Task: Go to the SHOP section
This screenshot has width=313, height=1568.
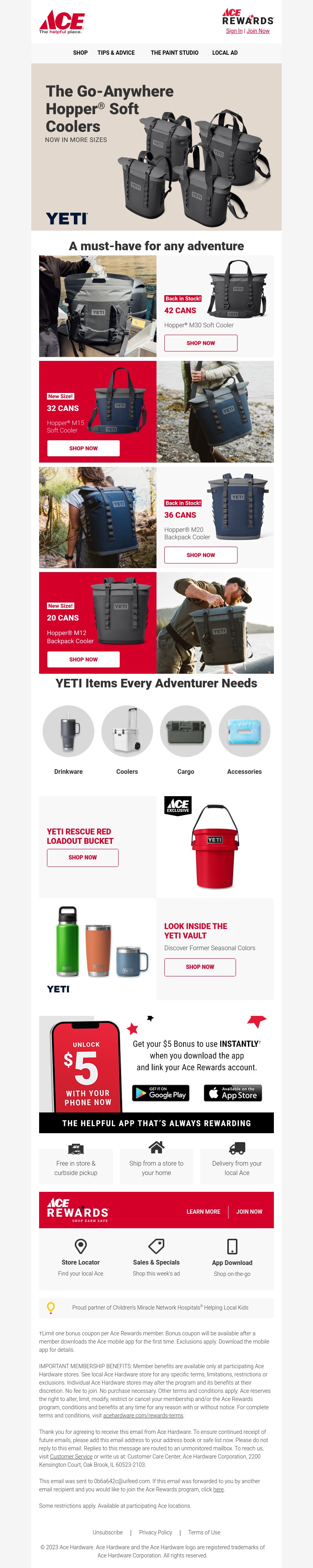Action: 80,53
